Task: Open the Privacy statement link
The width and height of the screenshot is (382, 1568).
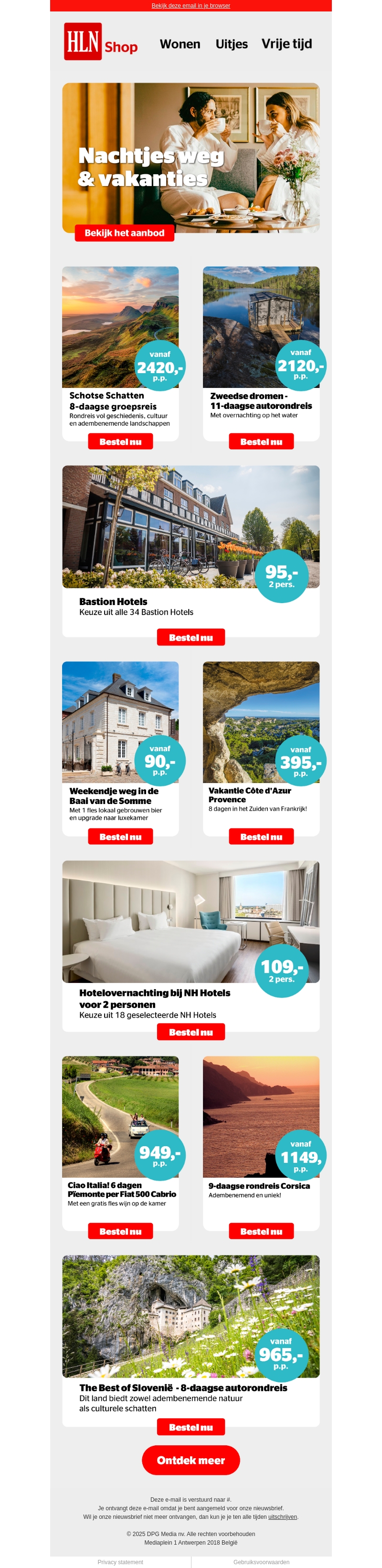Action: coord(120,1562)
